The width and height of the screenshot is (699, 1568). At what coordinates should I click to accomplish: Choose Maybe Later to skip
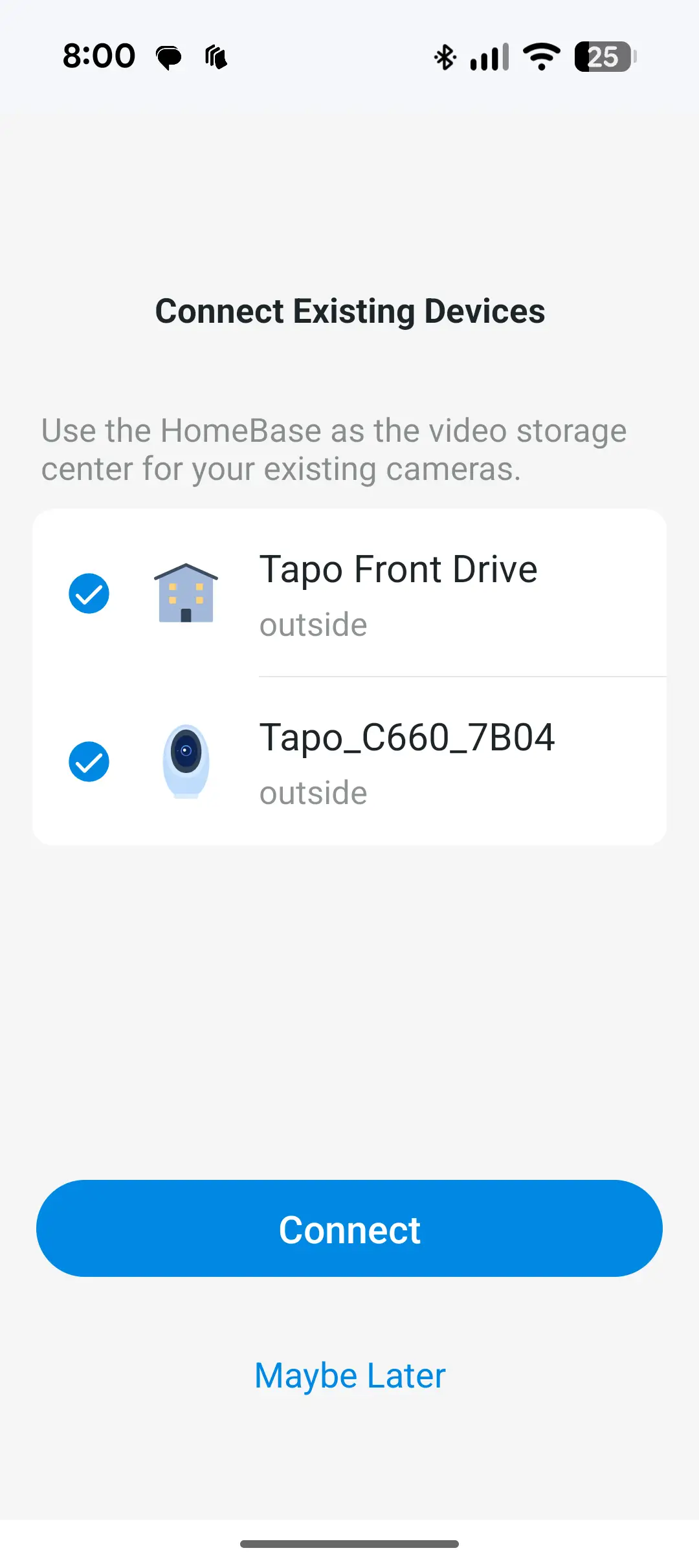(x=349, y=1376)
